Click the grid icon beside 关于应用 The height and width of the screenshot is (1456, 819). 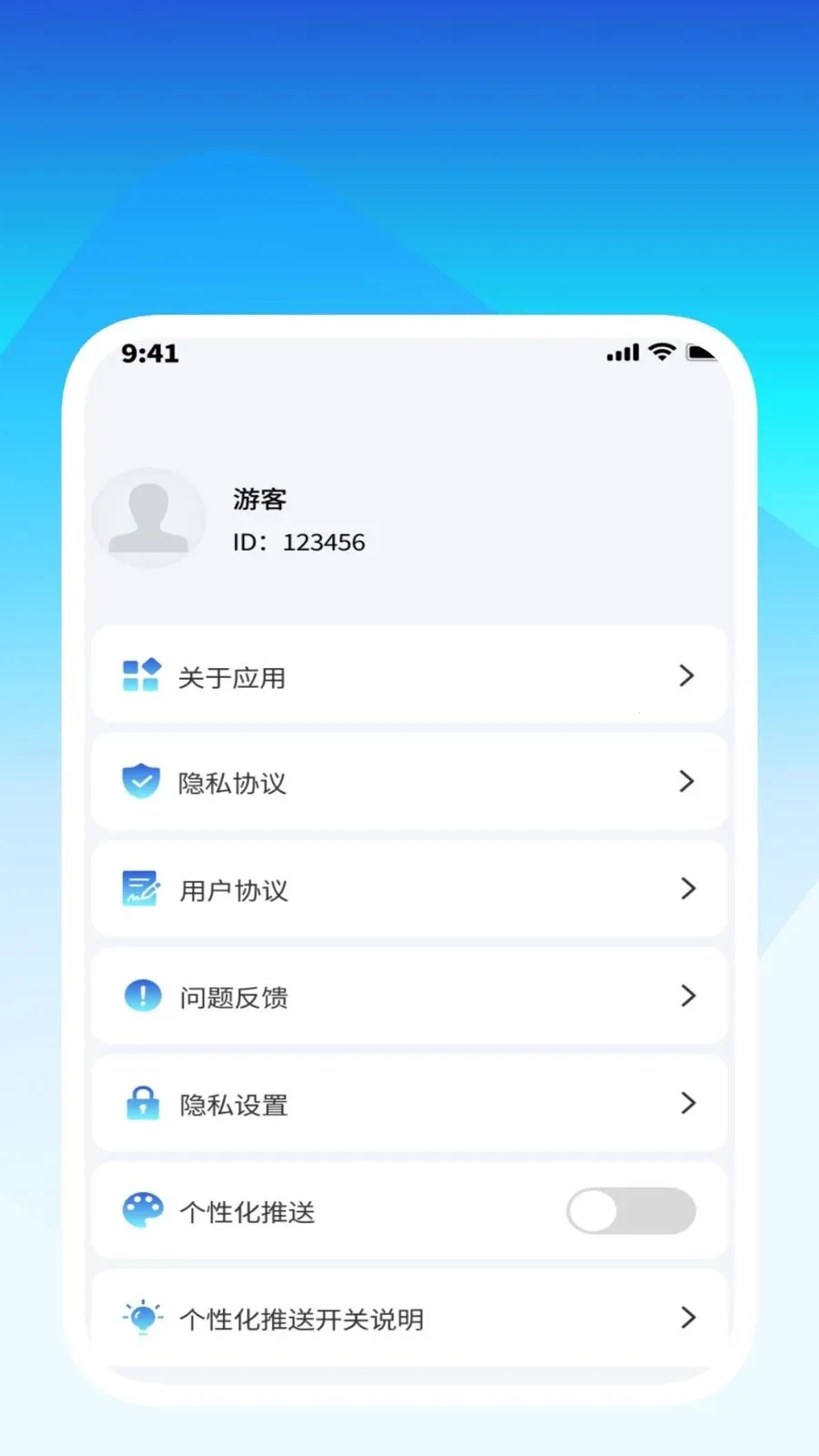click(x=140, y=675)
